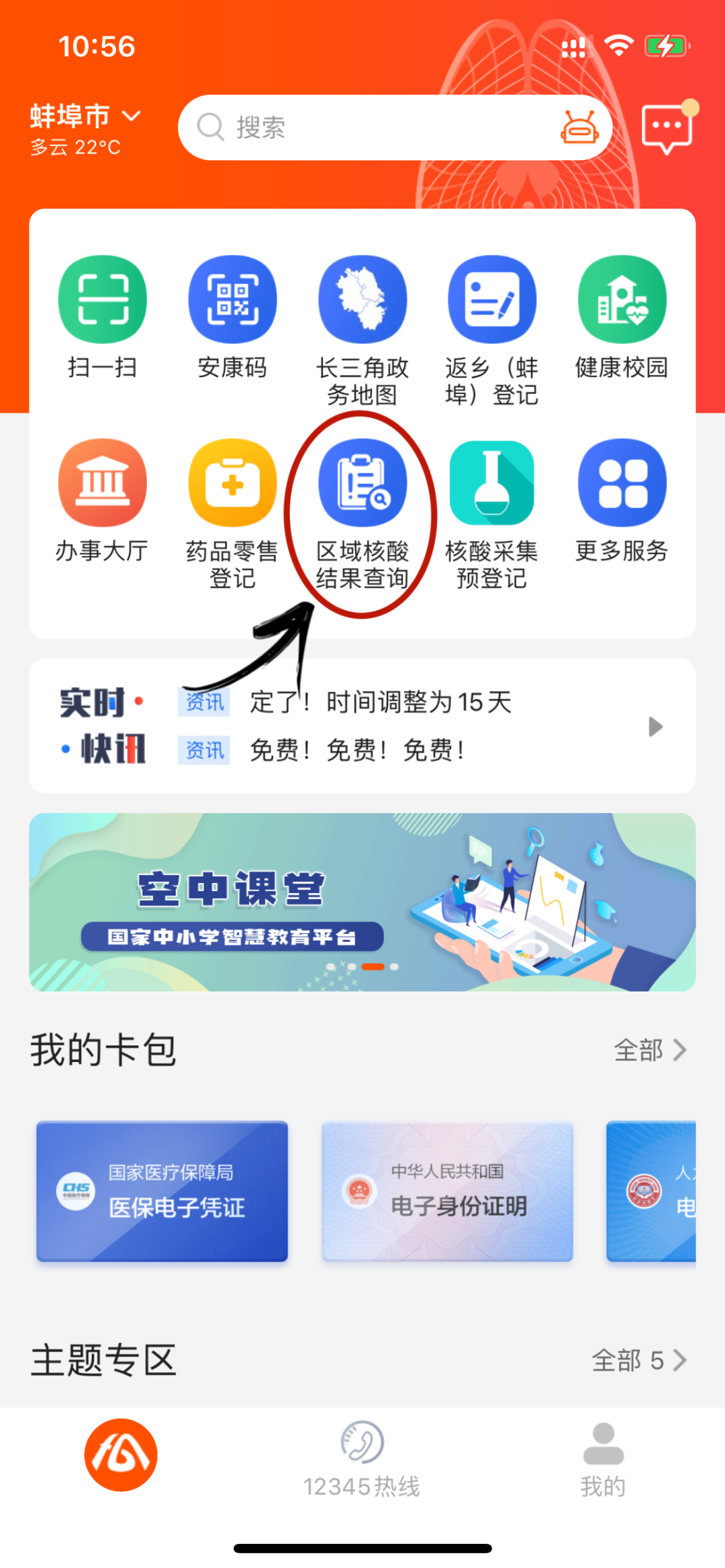This screenshot has width=725, height=1568.
Task: Open the 医保电子凭证 card
Action: click(162, 1191)
